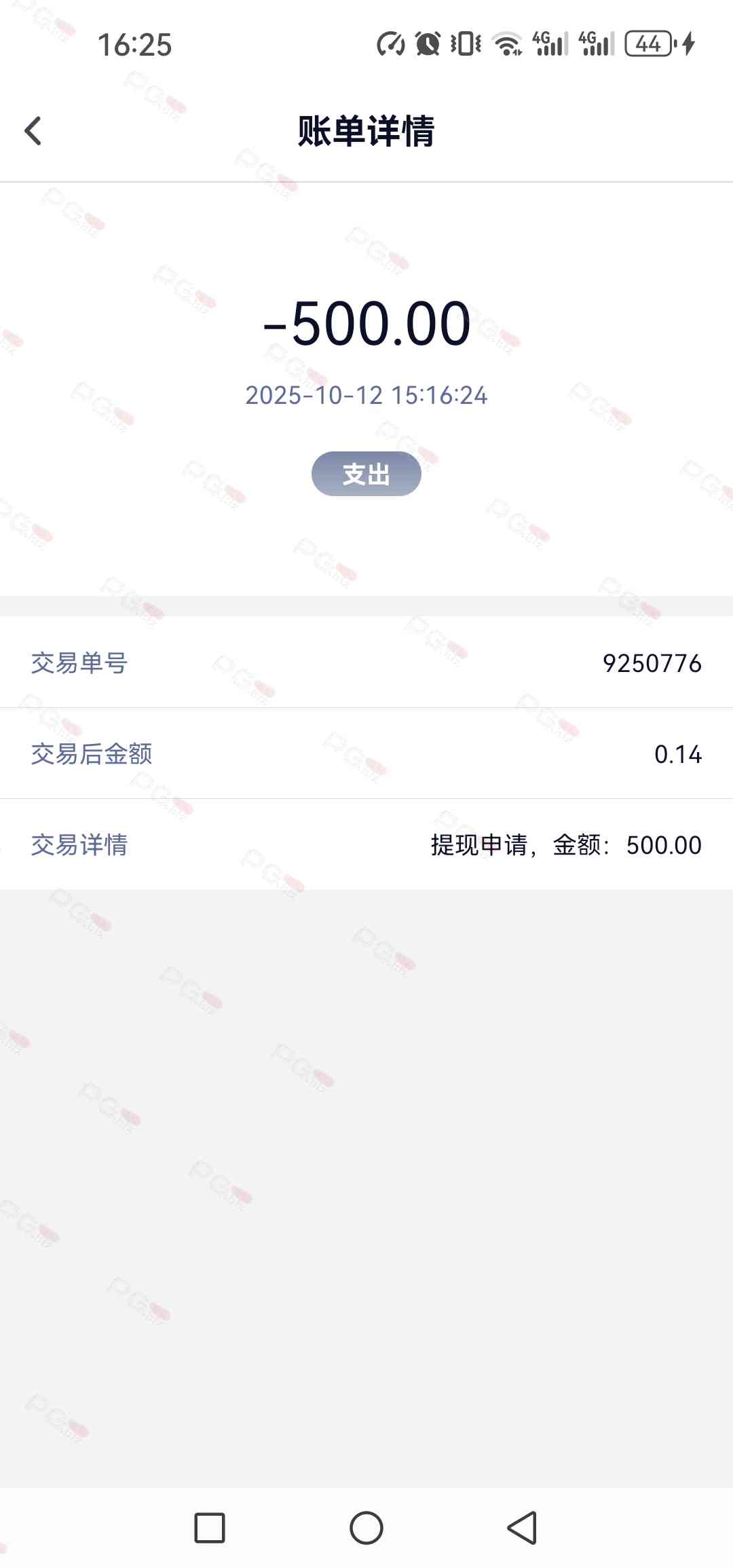The width and height of the screenshot is (733, 1568).
Task: Open the recent apps overview
Action: point(210,1528)
